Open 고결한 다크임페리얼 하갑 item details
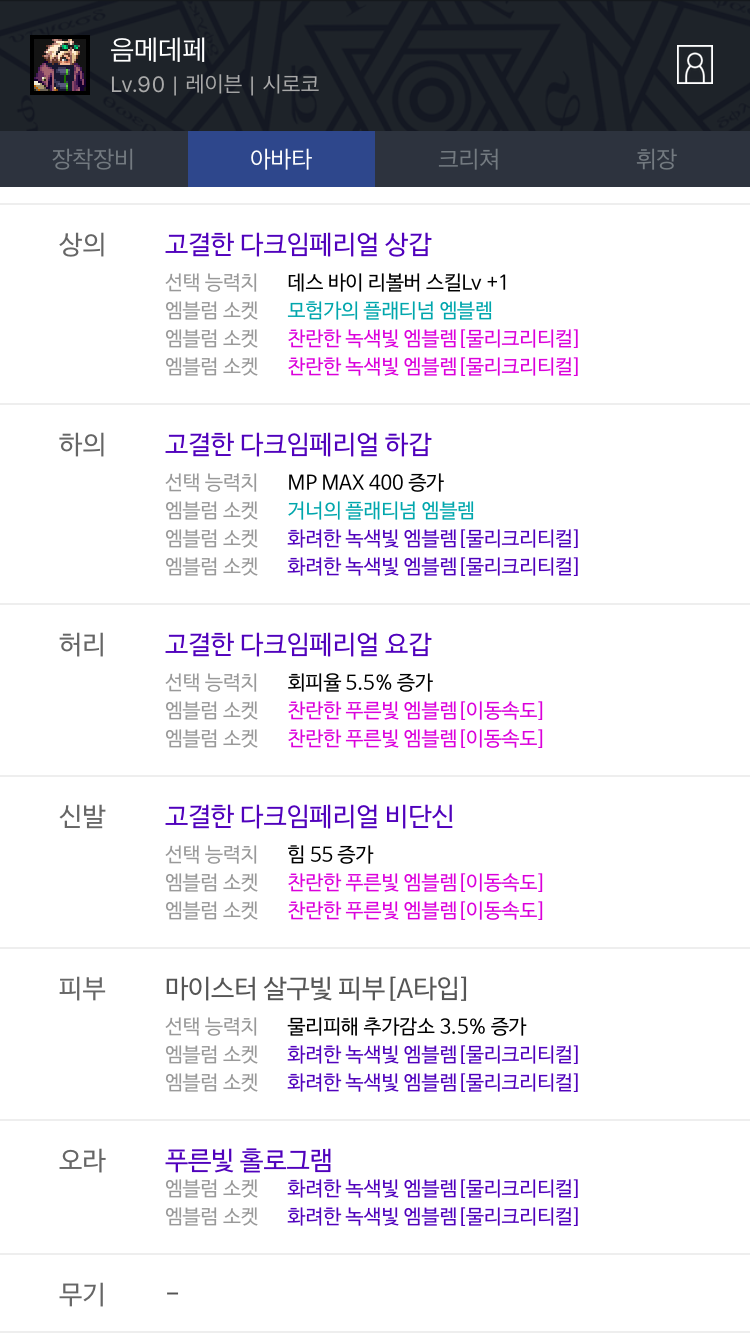750x1334 pixels. pyautogui.click(x=298, y=444)
